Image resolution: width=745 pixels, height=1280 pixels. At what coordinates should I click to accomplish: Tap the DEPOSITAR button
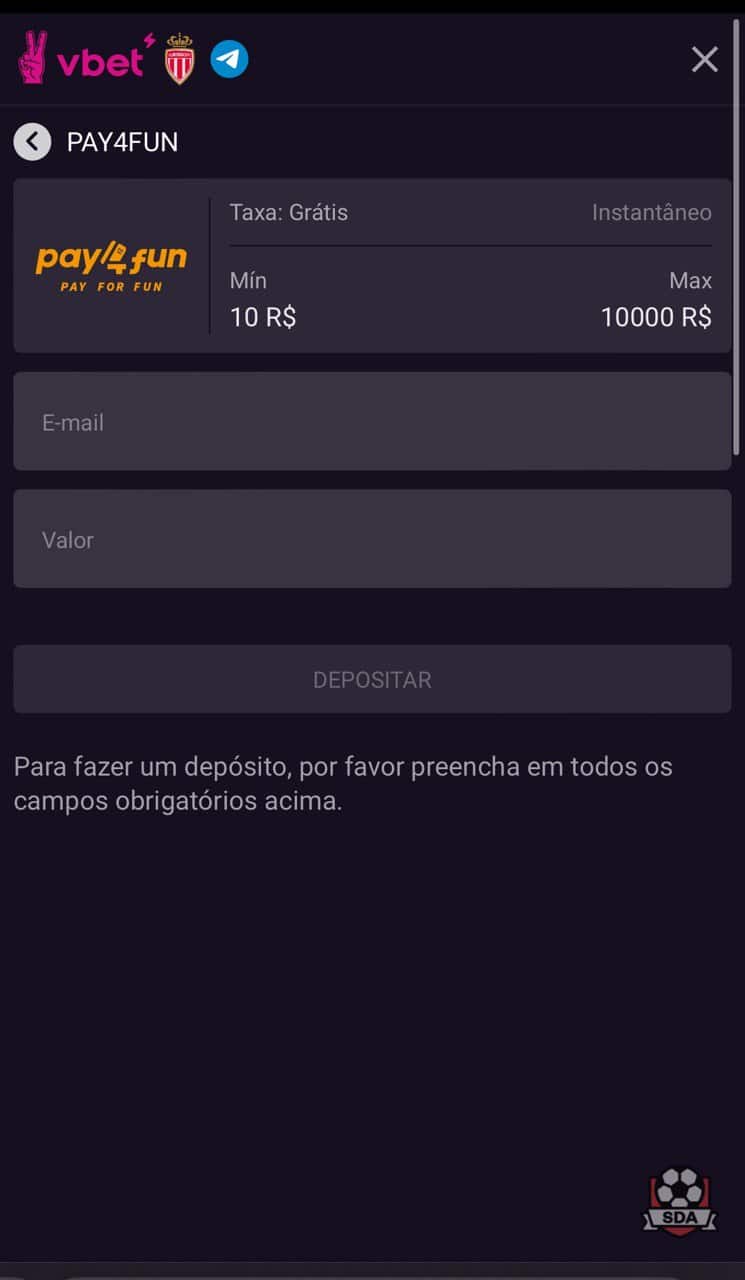click(372, 679)
